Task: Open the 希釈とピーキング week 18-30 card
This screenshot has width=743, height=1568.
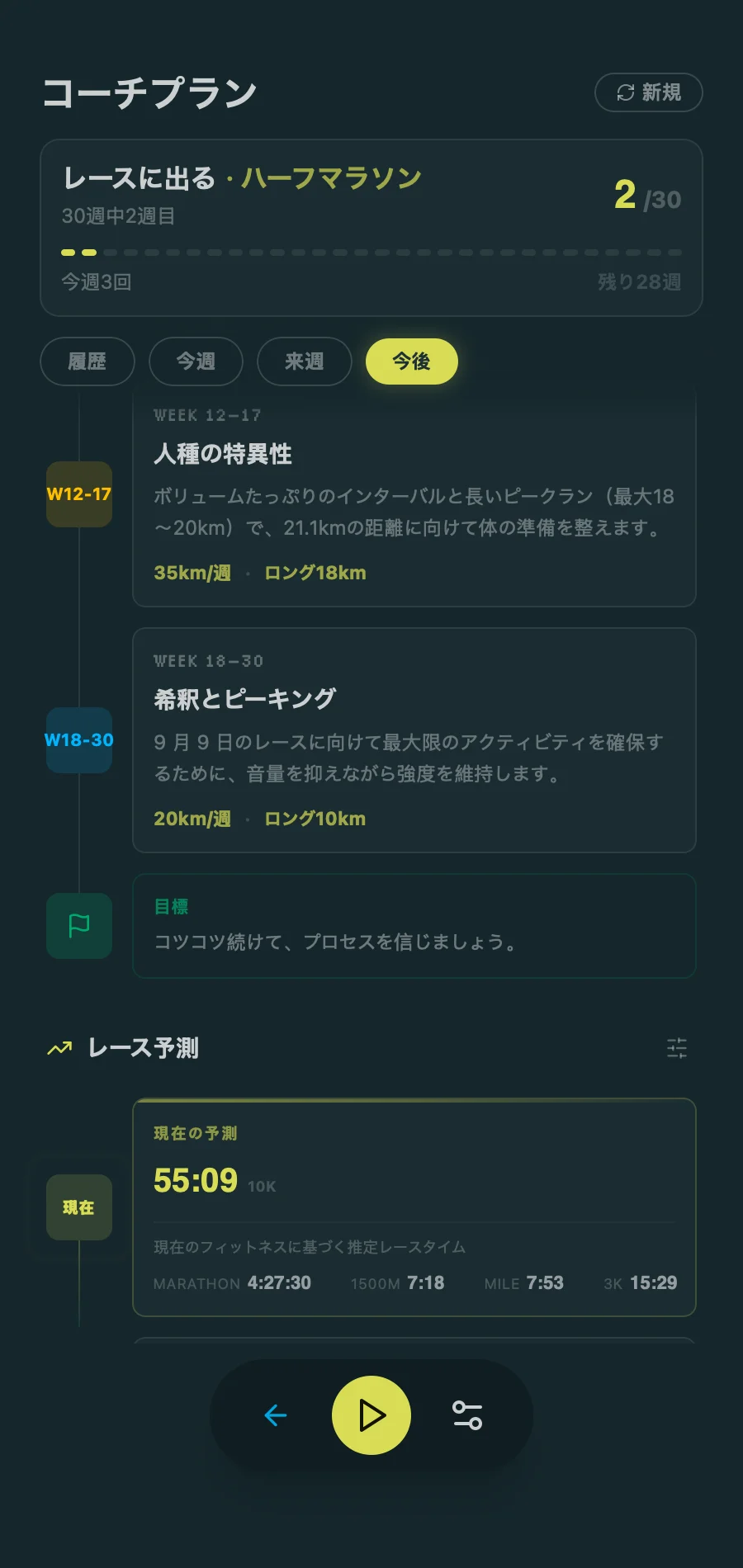Action: click(x=414, y=740)
